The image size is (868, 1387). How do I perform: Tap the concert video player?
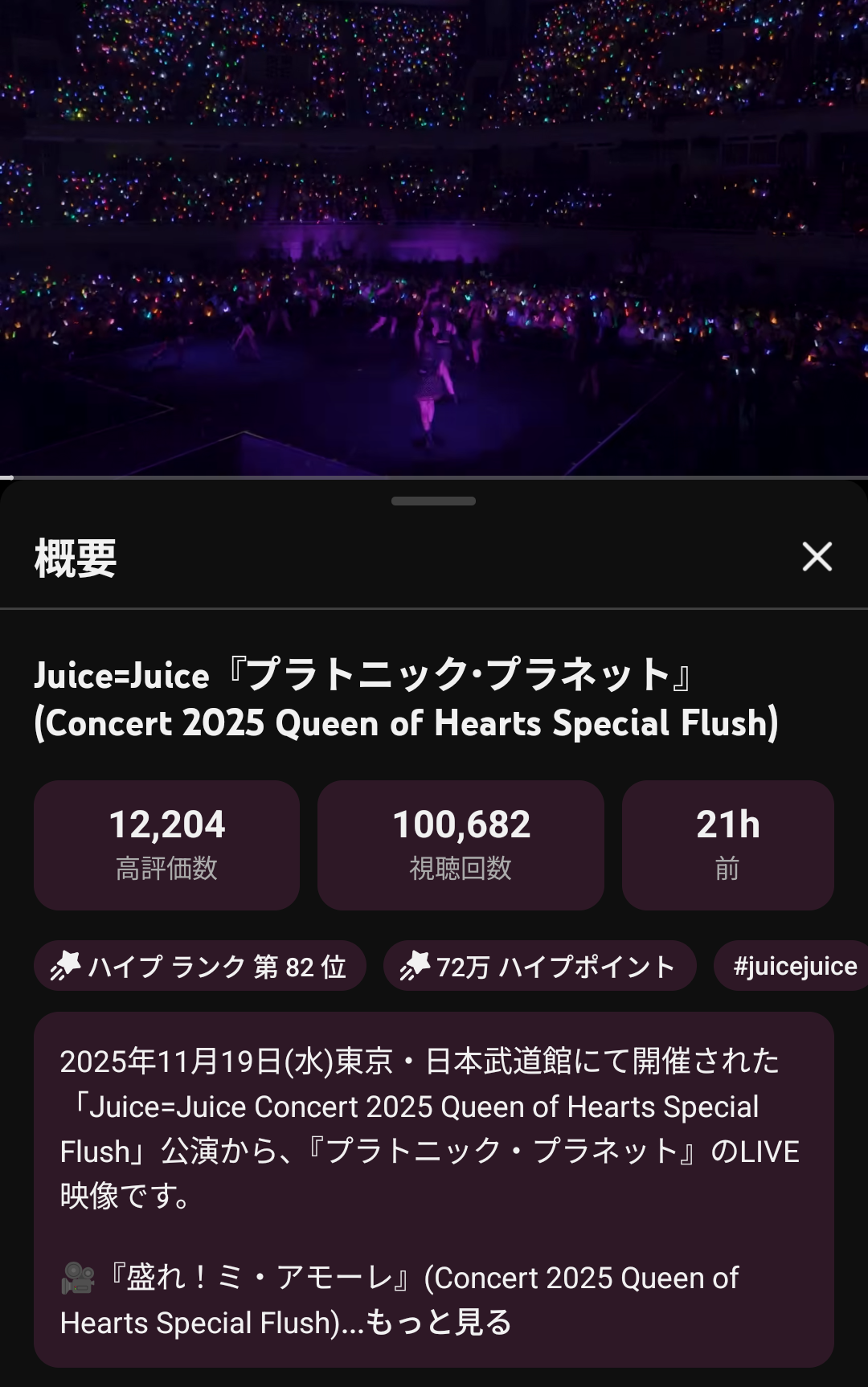434,238
